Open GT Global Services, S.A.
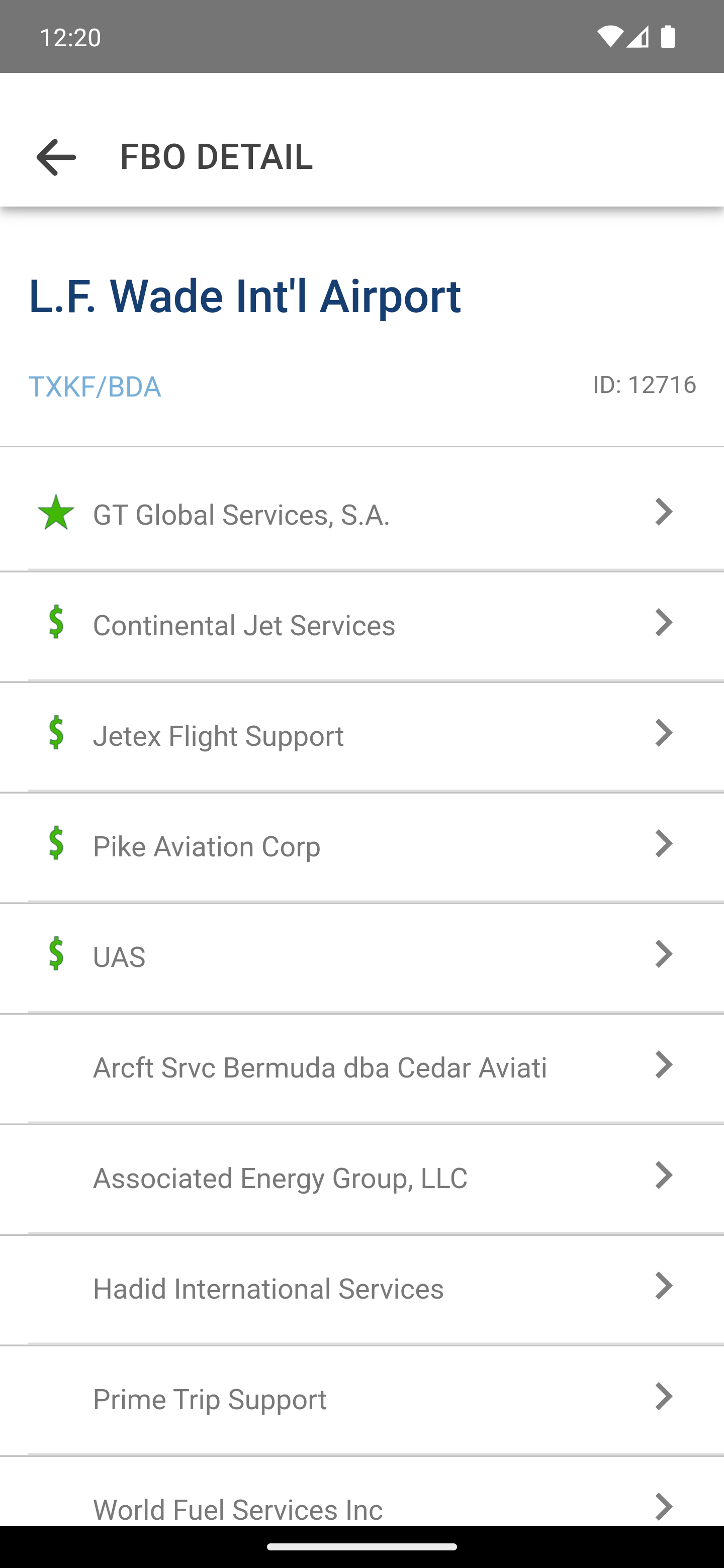This screenshot has width=724, height=1568. (361, 513)
